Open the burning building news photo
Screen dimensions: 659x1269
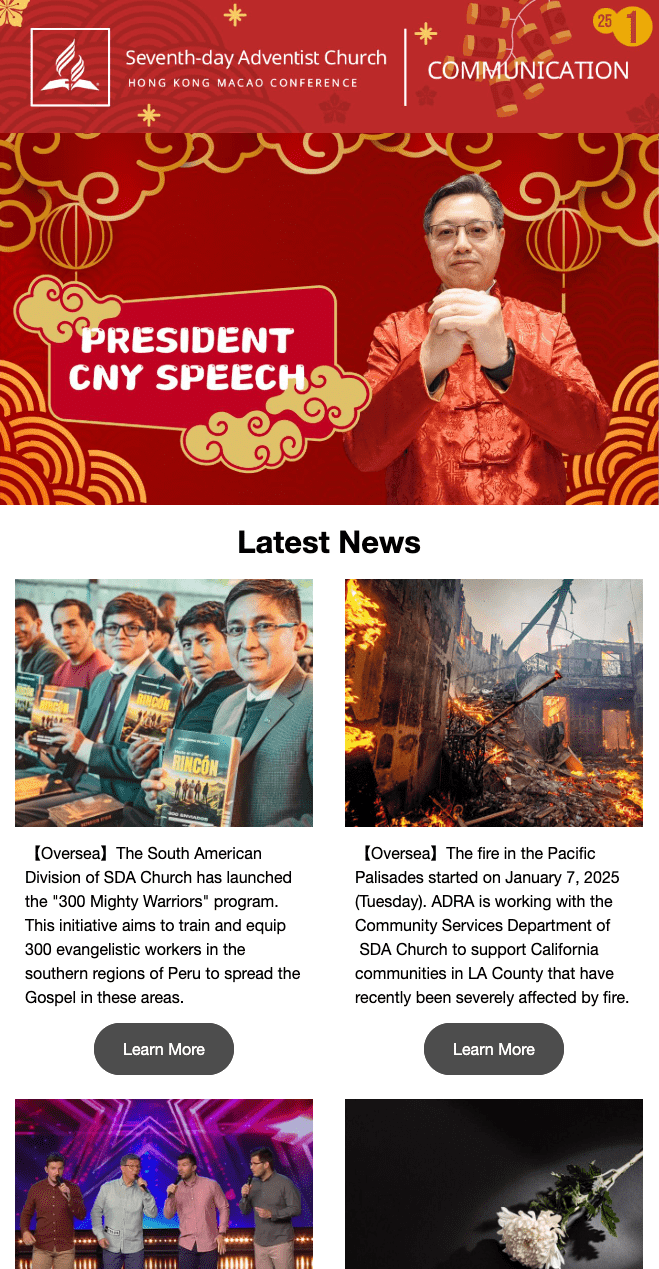(494, 703)
